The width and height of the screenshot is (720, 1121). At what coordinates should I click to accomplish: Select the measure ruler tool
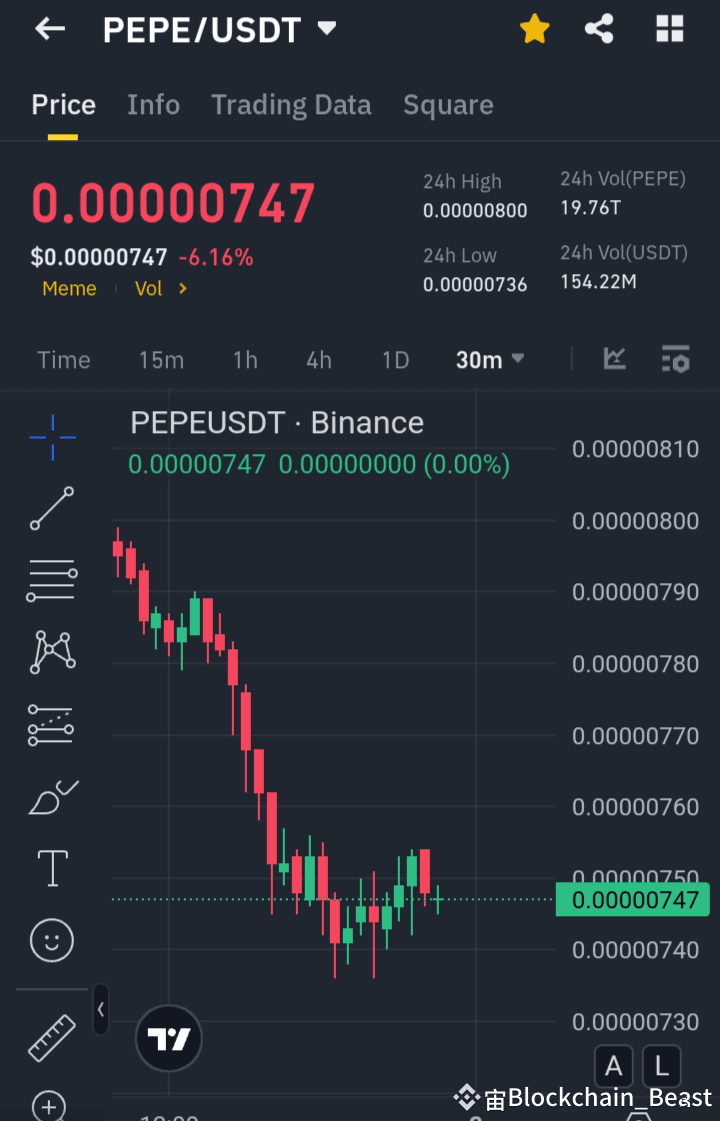[x=51, y=1037]
